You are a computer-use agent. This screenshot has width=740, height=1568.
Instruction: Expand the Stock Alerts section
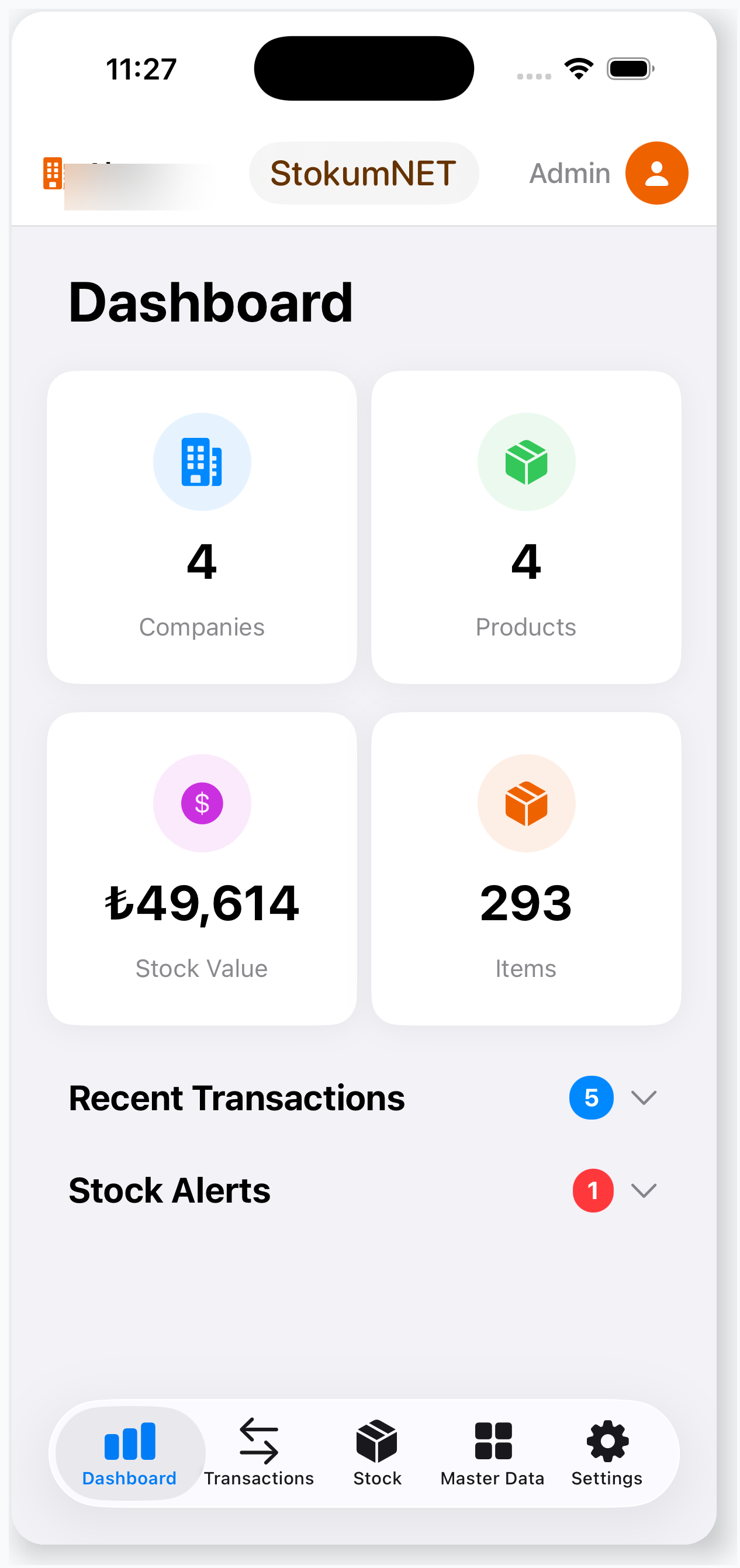[645, 1190]
